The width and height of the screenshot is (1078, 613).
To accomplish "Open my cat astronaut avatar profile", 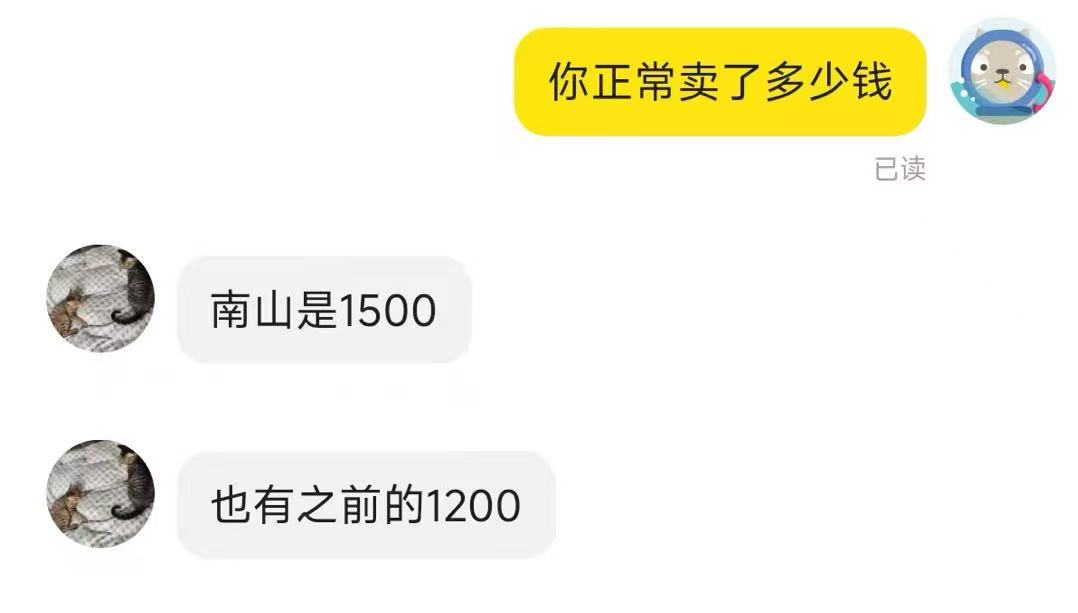I will point(1002,72).
